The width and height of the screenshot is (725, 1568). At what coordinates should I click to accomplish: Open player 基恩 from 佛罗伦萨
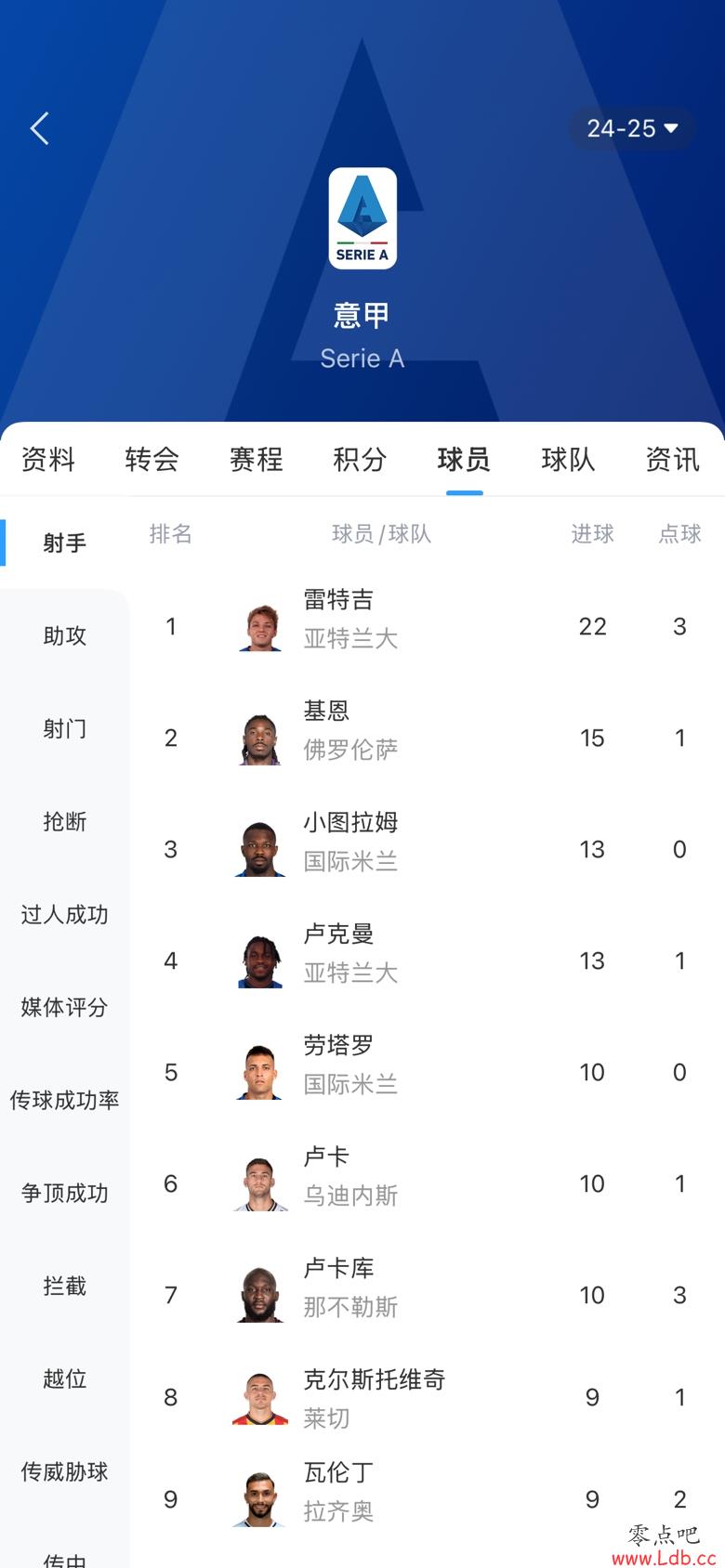click(428, 738)
